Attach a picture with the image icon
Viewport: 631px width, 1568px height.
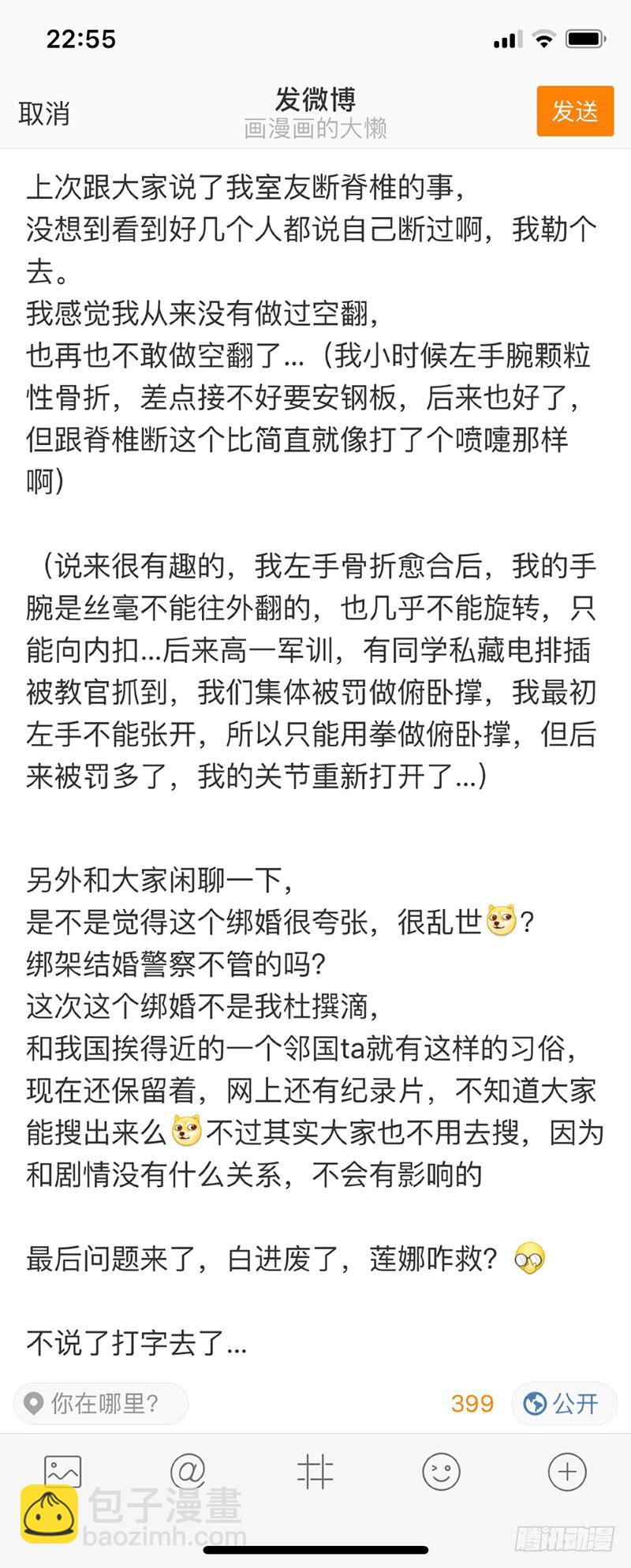[63, 1471]
